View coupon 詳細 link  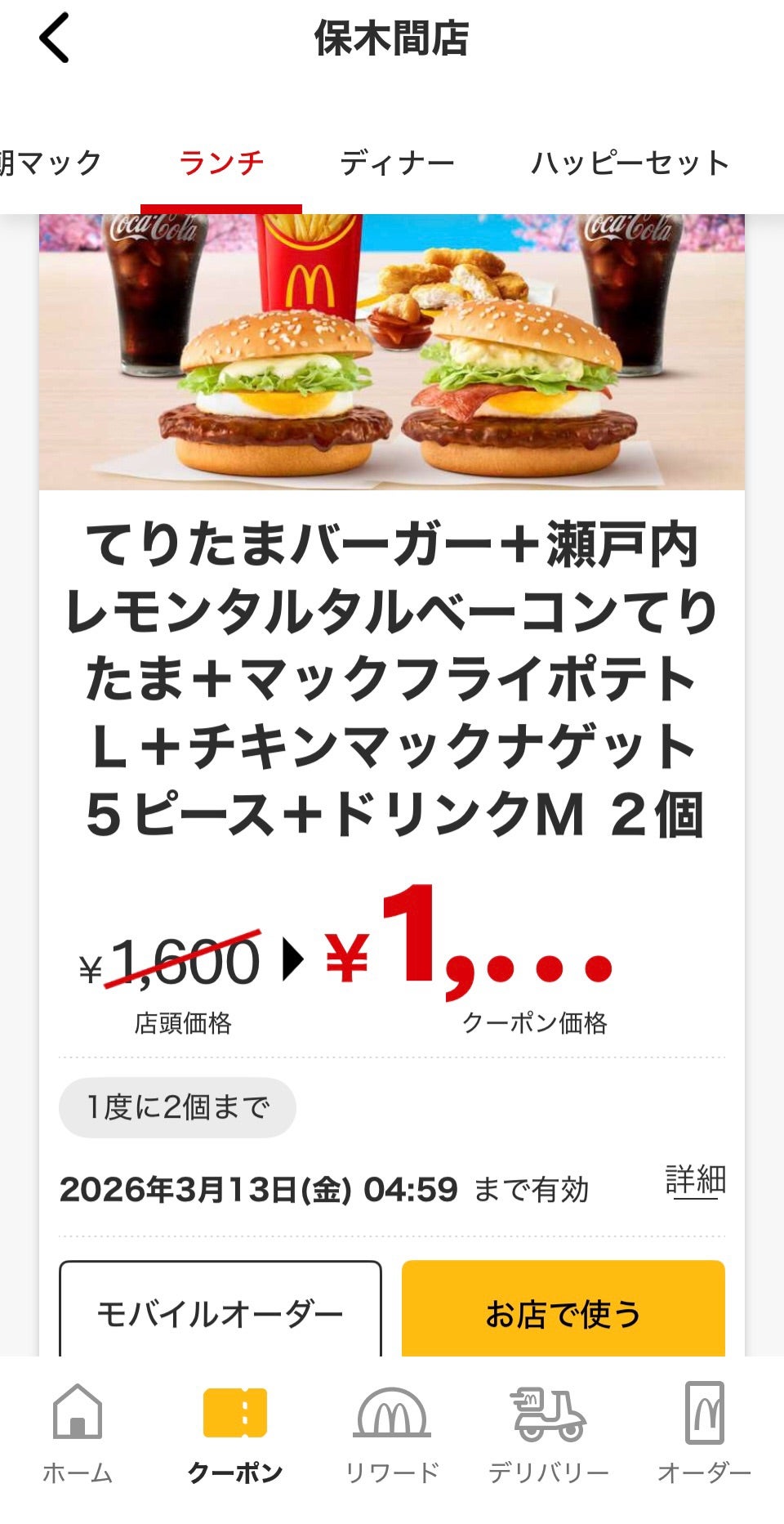695,1181
